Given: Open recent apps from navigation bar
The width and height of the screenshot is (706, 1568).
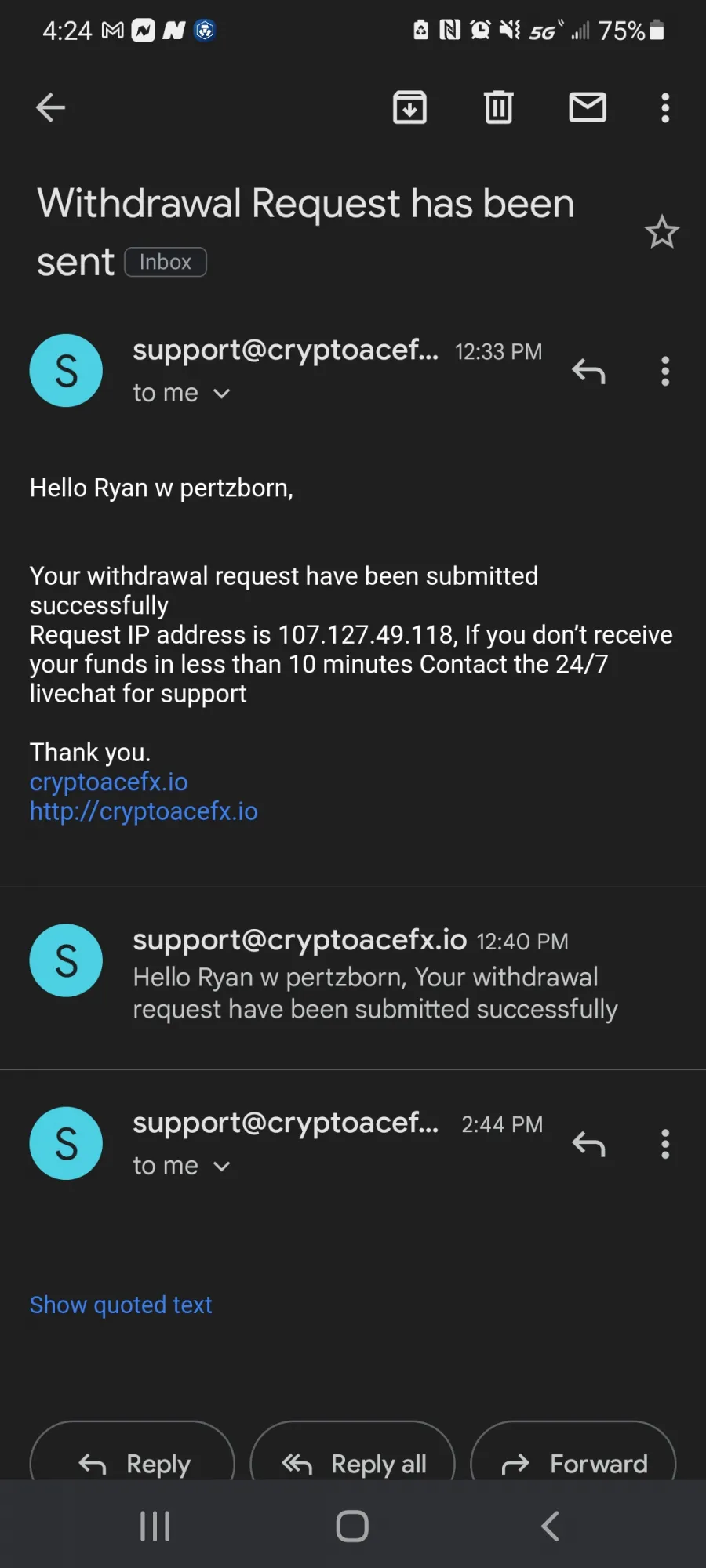Looking at the screenshot, I should [x=155, y=1526].
